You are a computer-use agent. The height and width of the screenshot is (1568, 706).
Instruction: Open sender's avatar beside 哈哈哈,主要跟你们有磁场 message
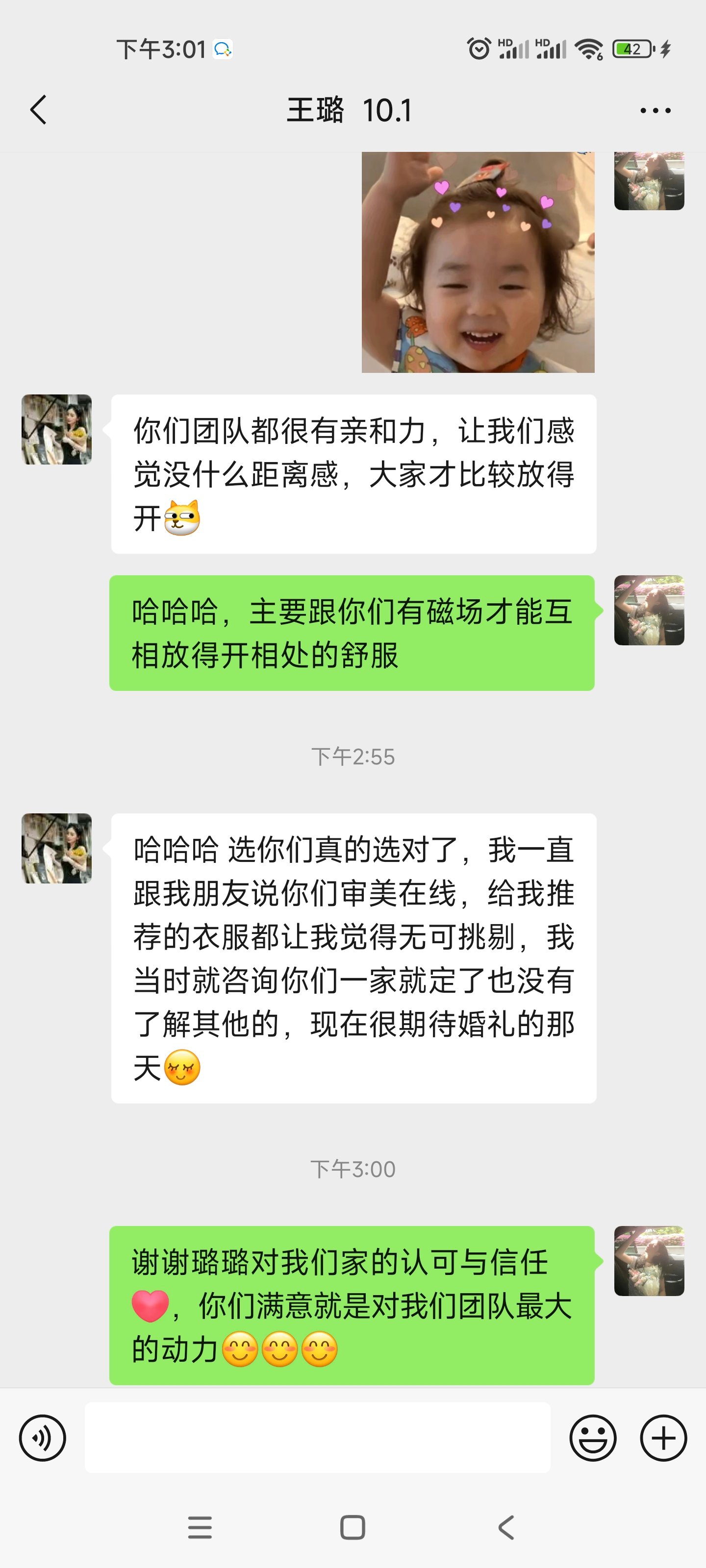[x=649, y=610]
